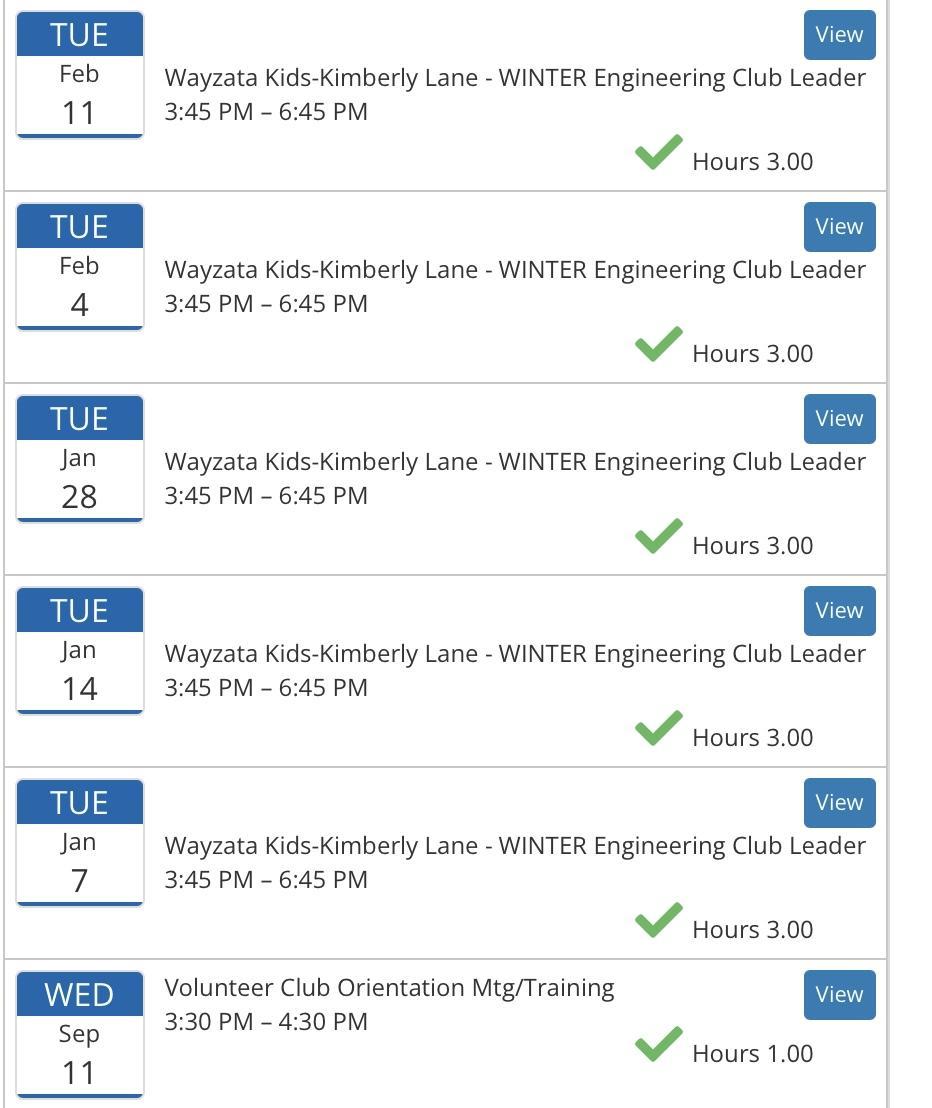932x1108 pixels.
Task: Open the Jan 7 shift details
Action: click(839, 803)
